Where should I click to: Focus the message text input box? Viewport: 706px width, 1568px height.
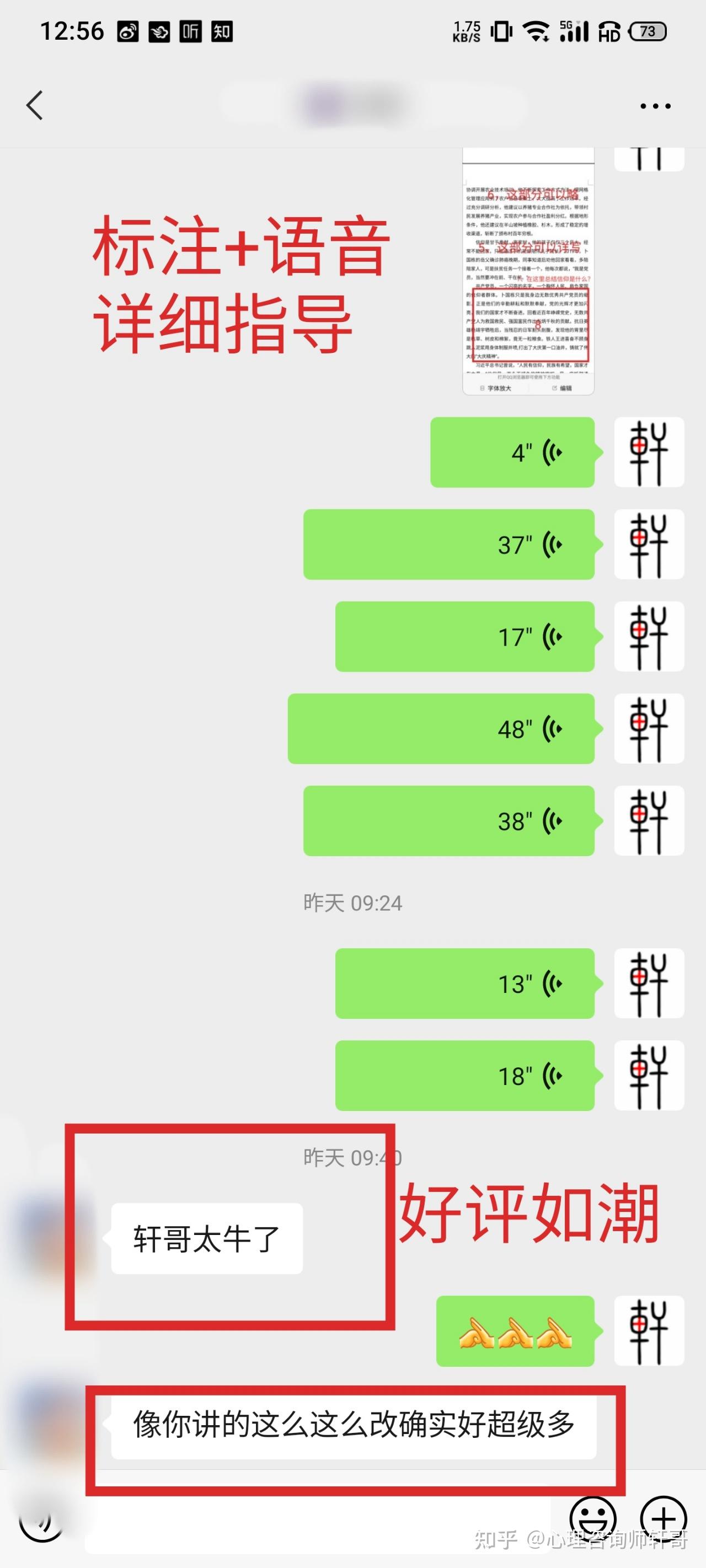click(x=317, y=1522)
